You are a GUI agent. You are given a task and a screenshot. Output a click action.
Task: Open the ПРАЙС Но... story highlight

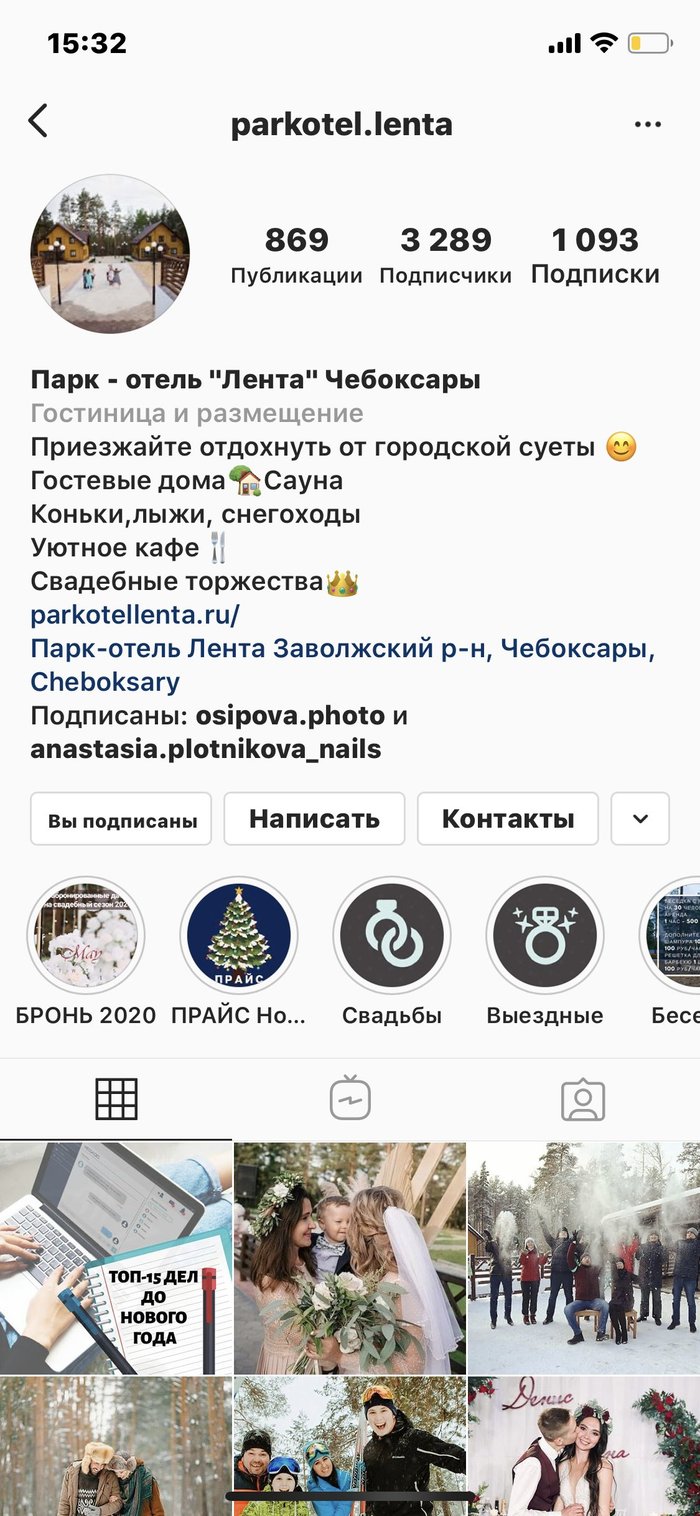tap(239, 937)
